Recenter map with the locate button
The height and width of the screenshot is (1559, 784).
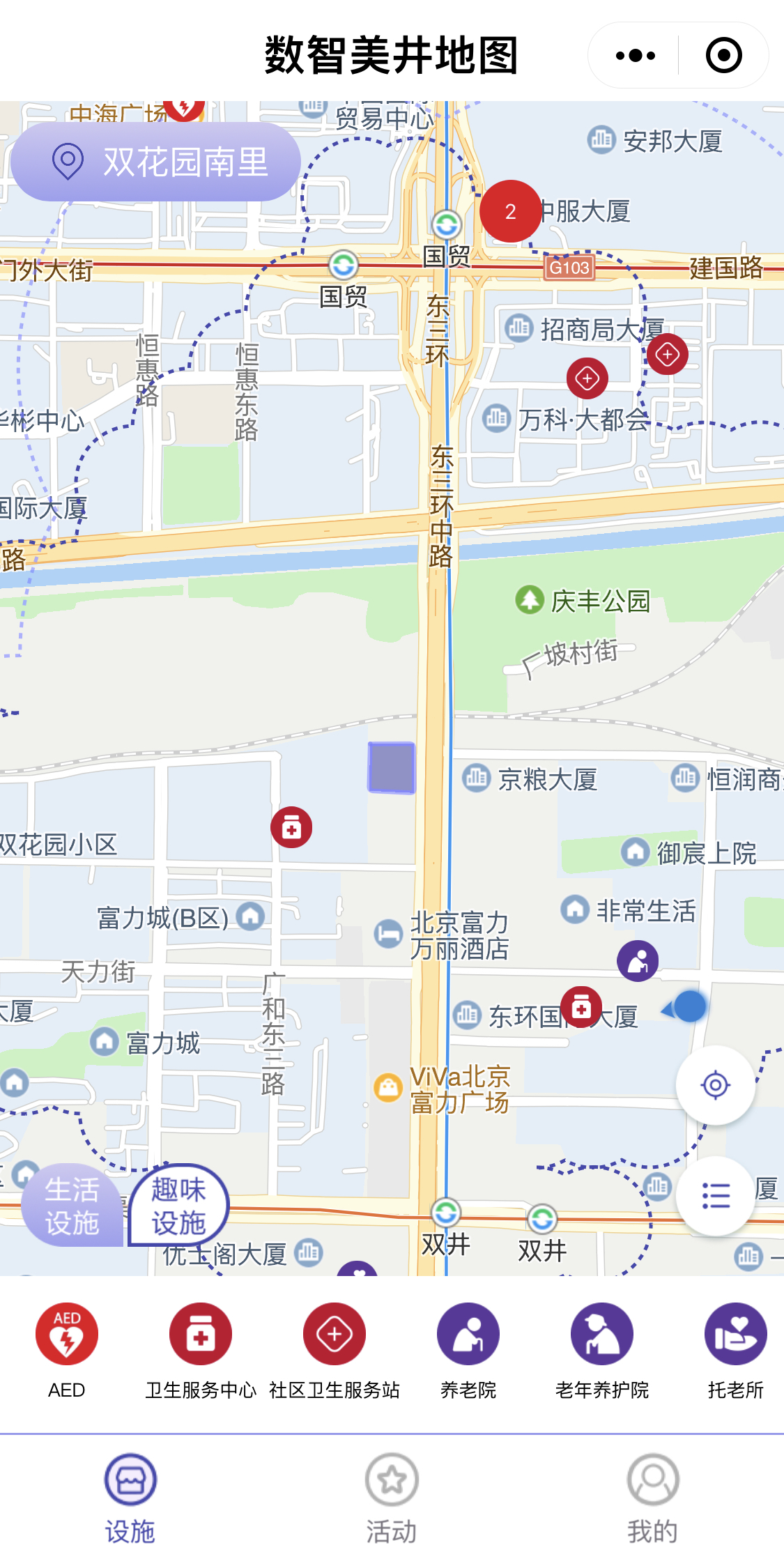[x=716, y=1084]
